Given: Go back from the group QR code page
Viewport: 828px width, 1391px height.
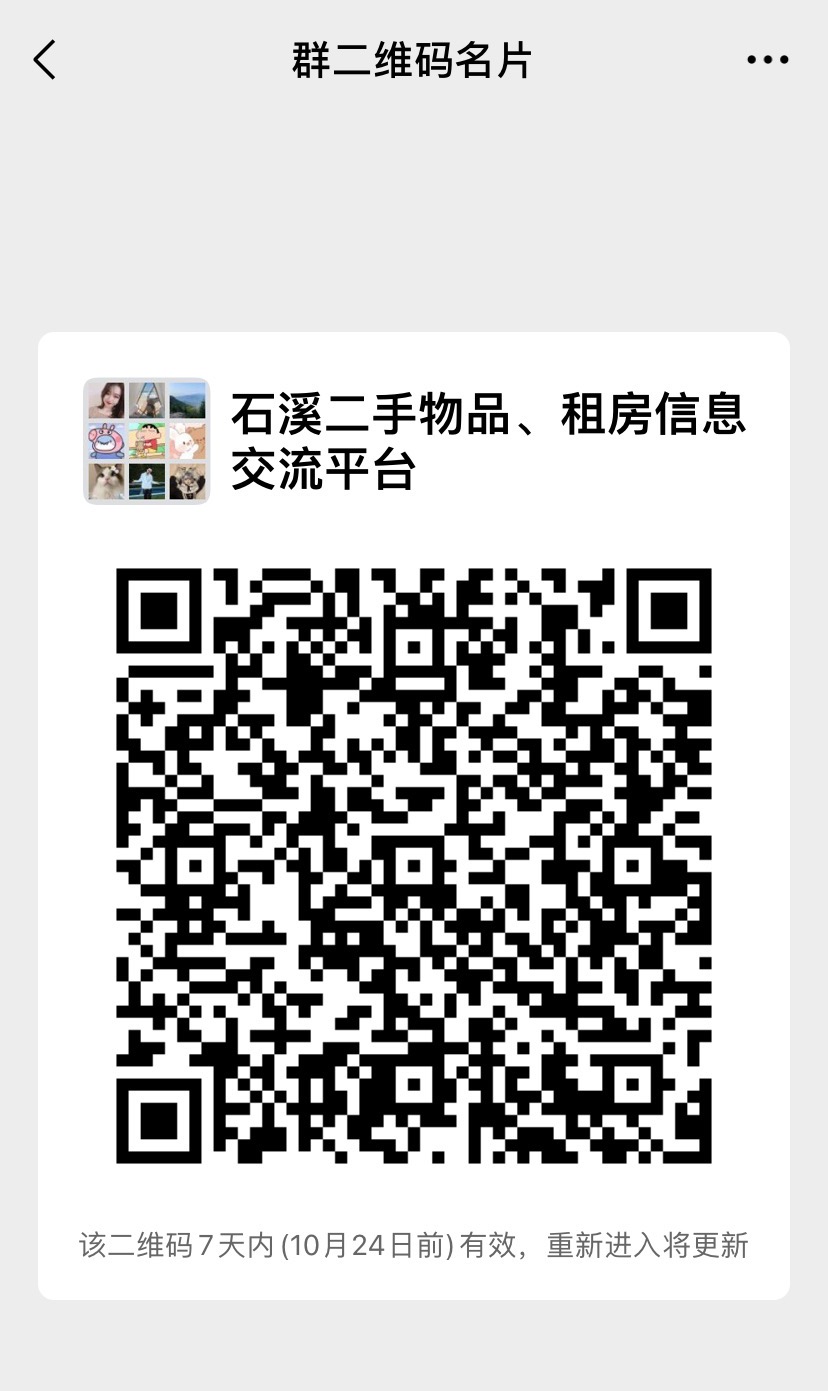Looking at the screenshot, I should (x=45, y=60).
